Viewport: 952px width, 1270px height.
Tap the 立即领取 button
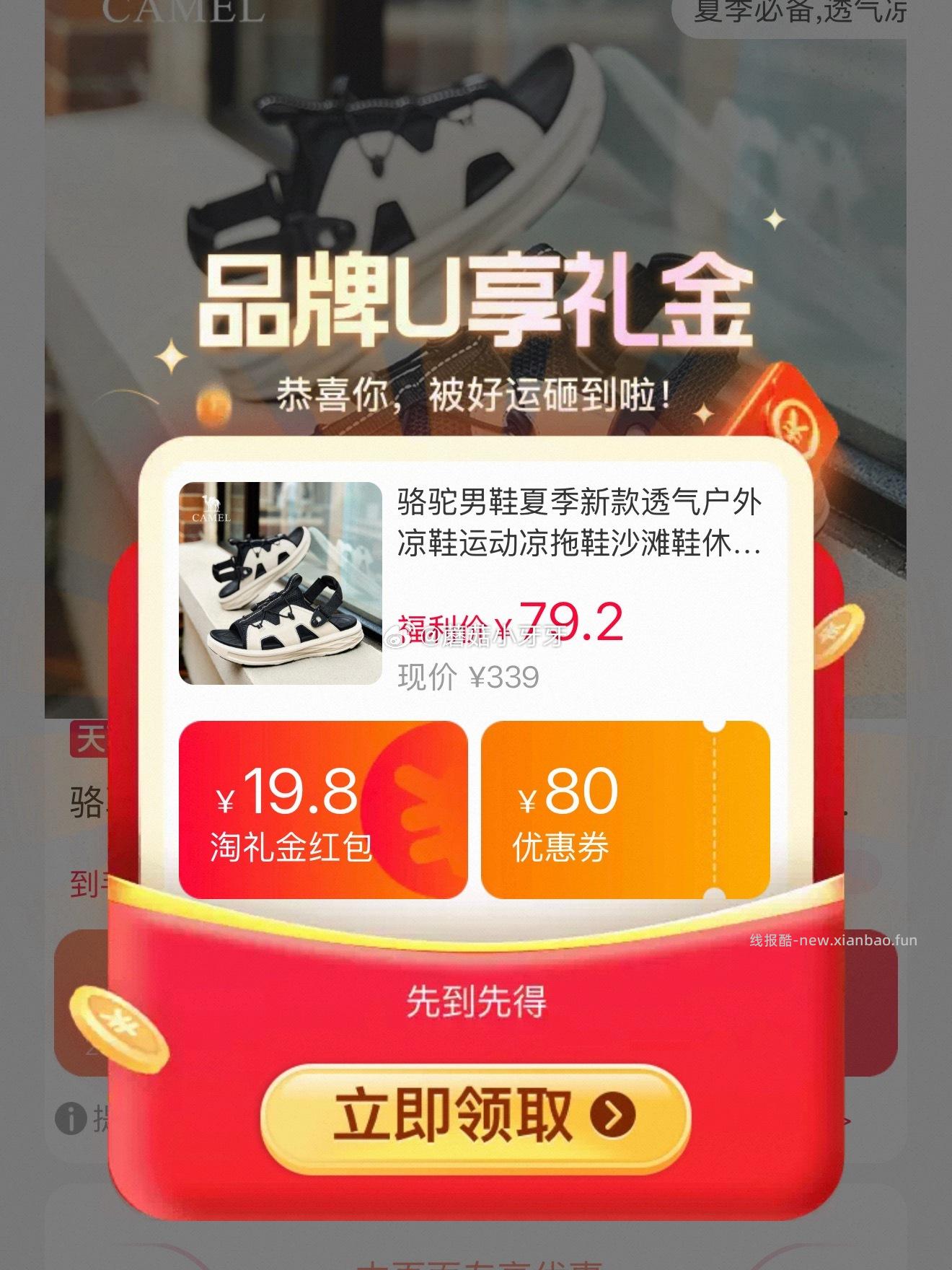click(476, 1115)
